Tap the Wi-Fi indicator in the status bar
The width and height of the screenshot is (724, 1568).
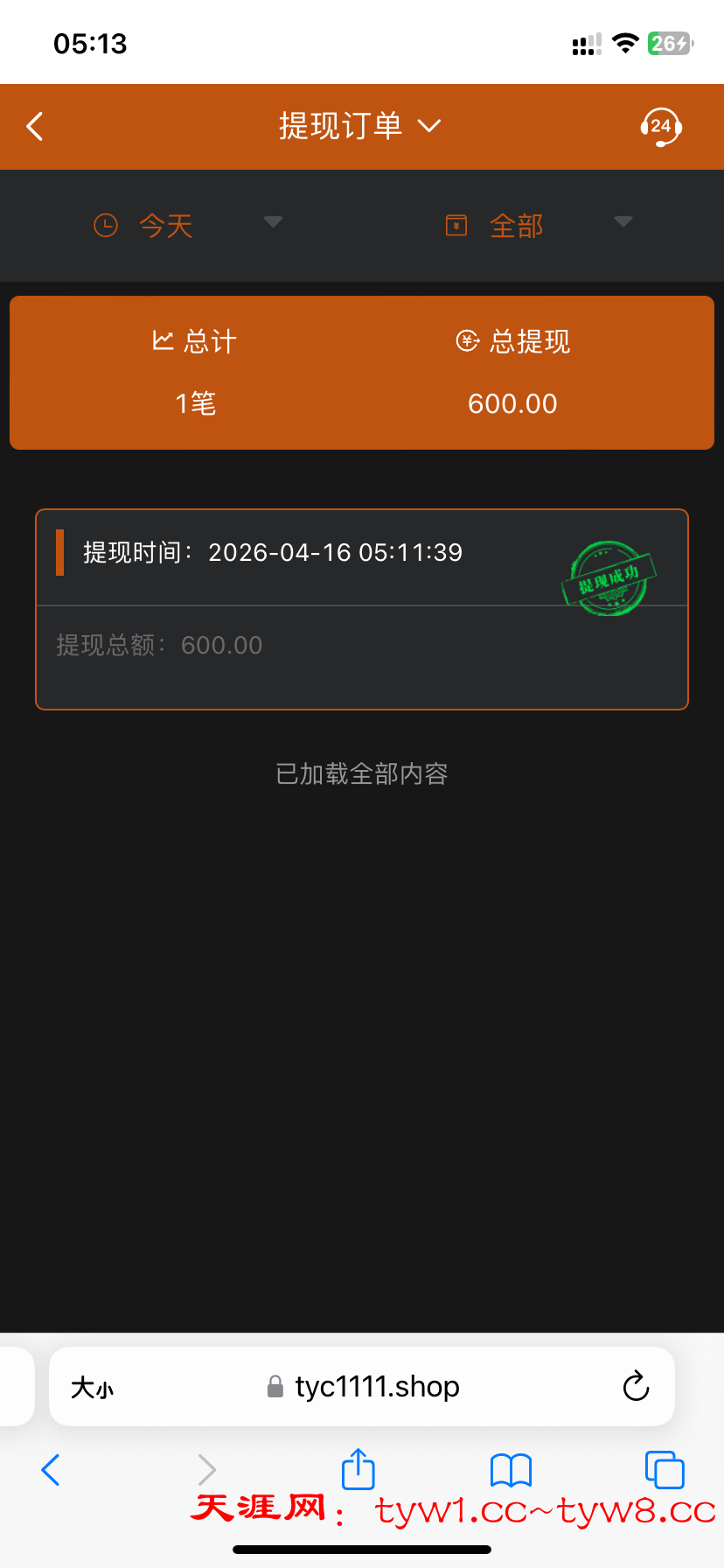(x=625, y=42)
